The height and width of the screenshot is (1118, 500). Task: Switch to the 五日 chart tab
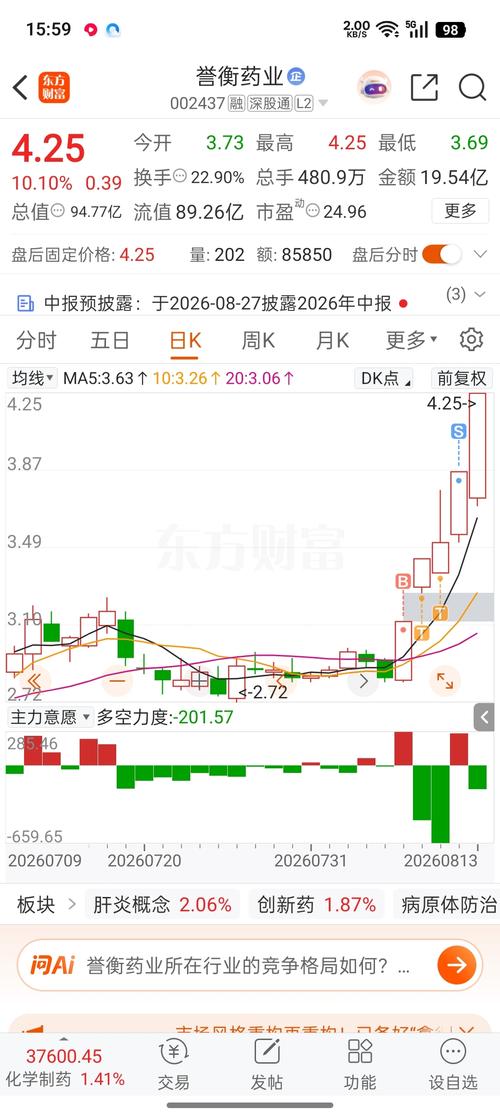[x=110, y=340]
